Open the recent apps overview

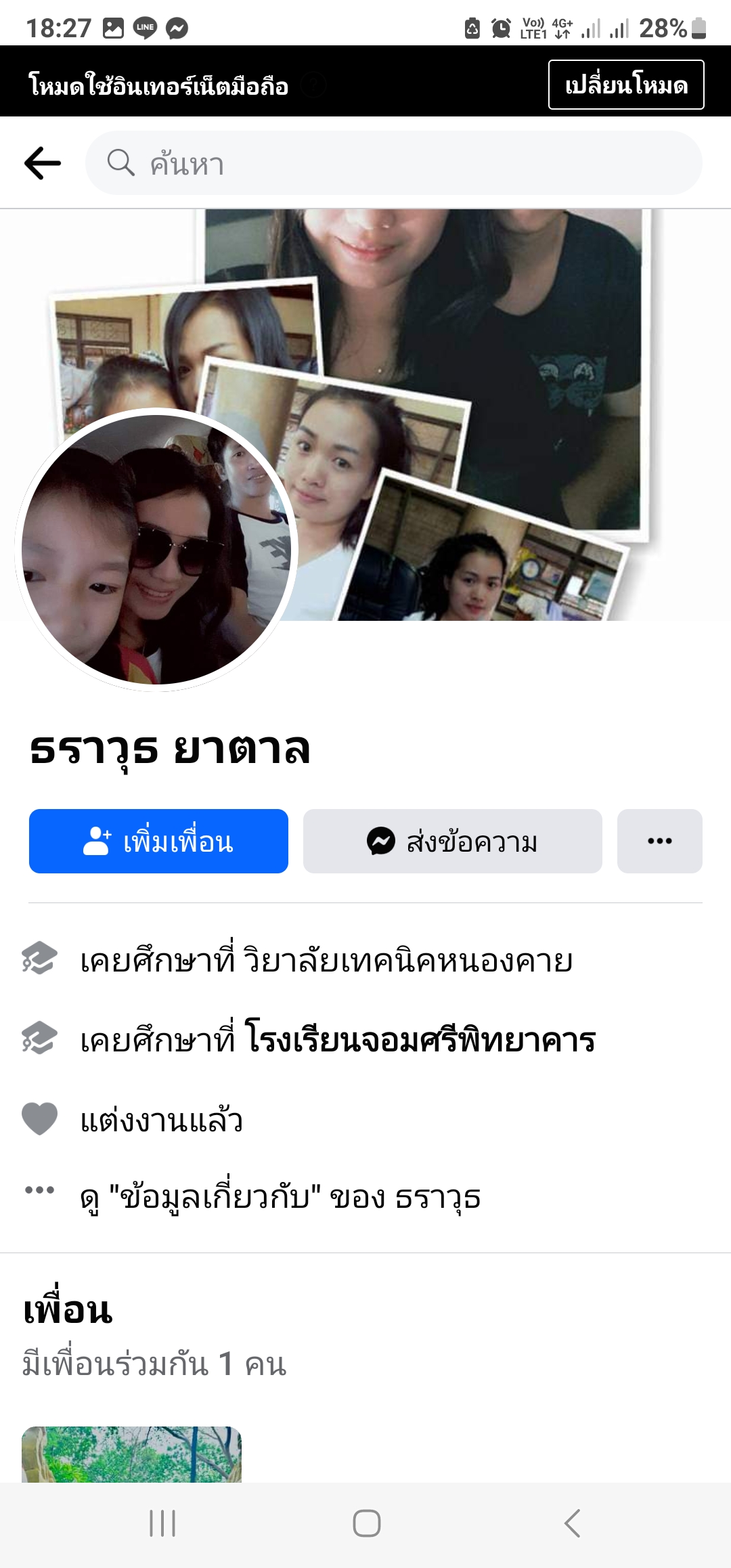click(x=162, y=1523)
